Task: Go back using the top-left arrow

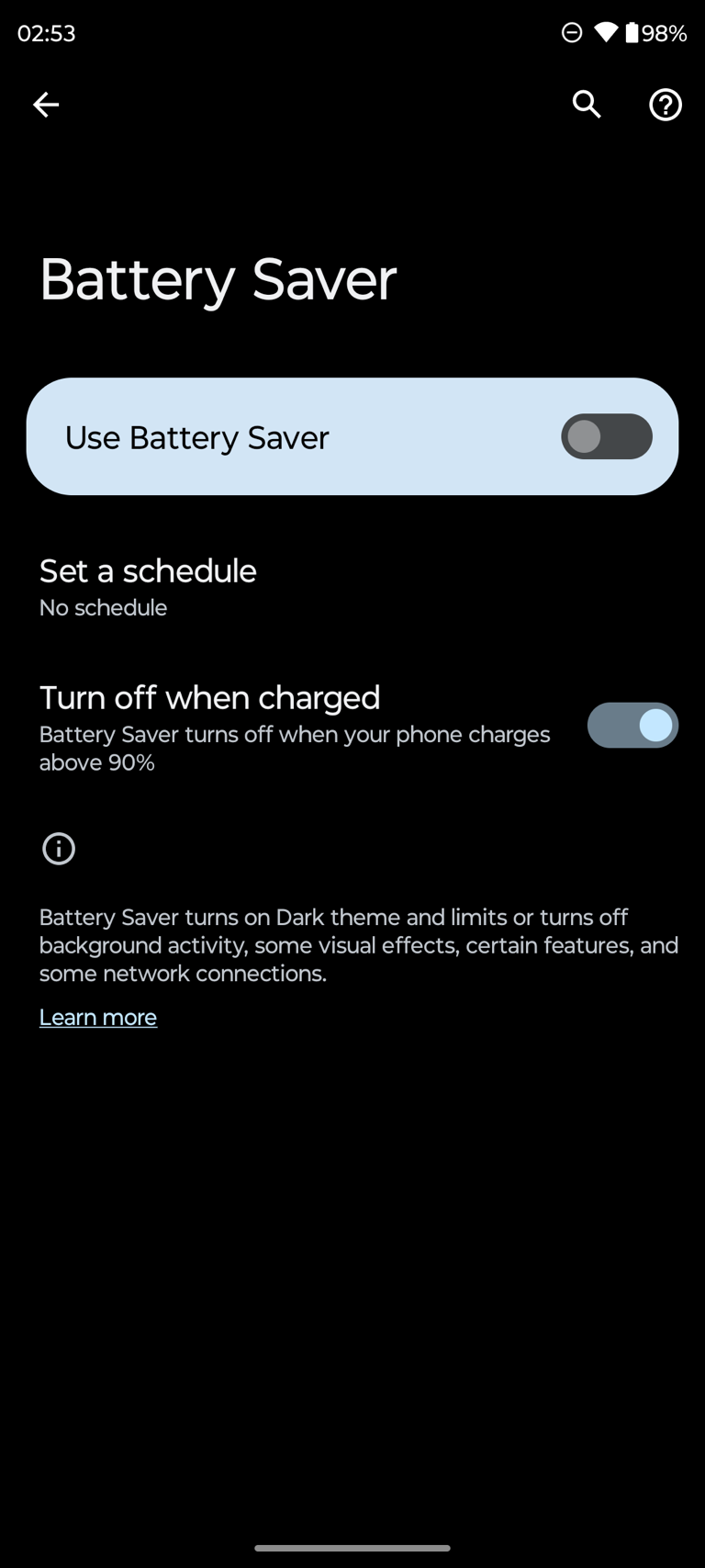Action: tap(46, 105)
